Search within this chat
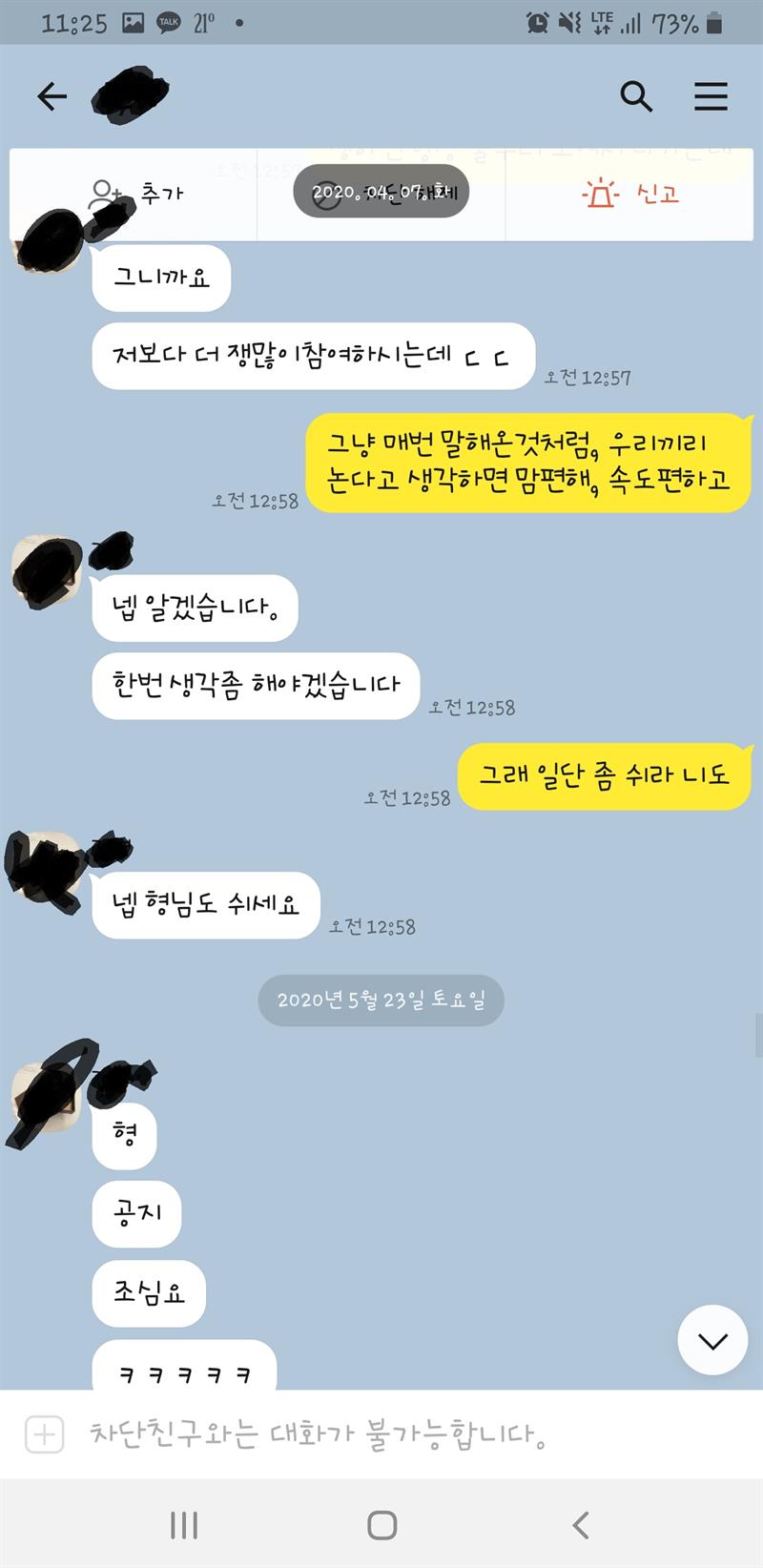This screenshot has height=1568, width=763. click(x=636, y=96)
